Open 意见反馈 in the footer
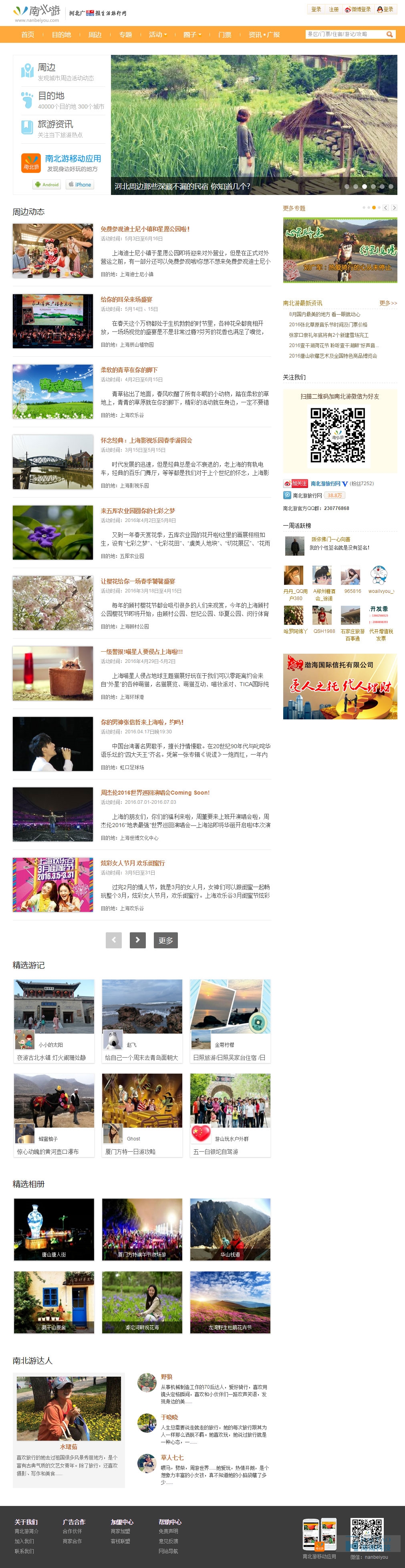Screen dimensions: 405x1568 pyautogui.click(x=169, y=1541)
